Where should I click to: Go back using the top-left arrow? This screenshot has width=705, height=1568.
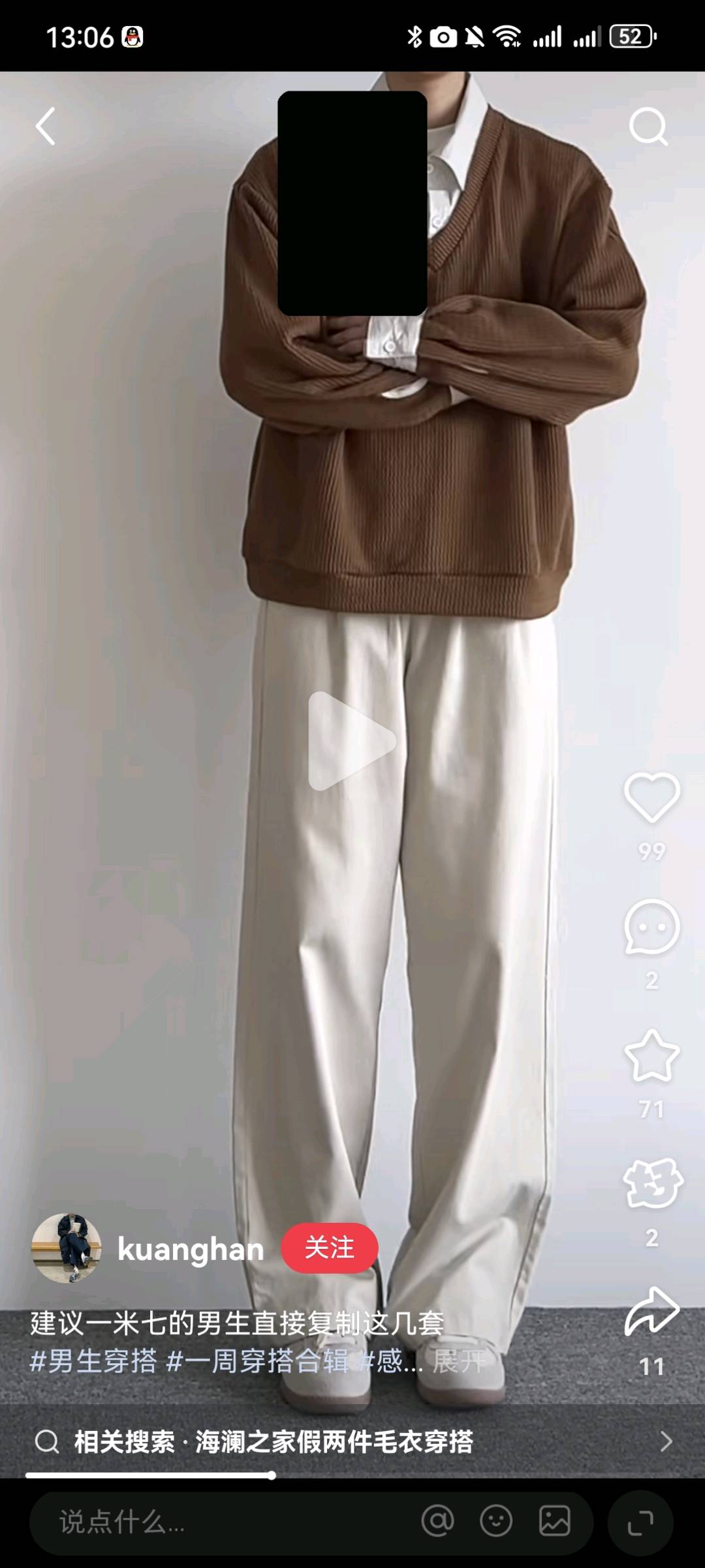[46, 126]
